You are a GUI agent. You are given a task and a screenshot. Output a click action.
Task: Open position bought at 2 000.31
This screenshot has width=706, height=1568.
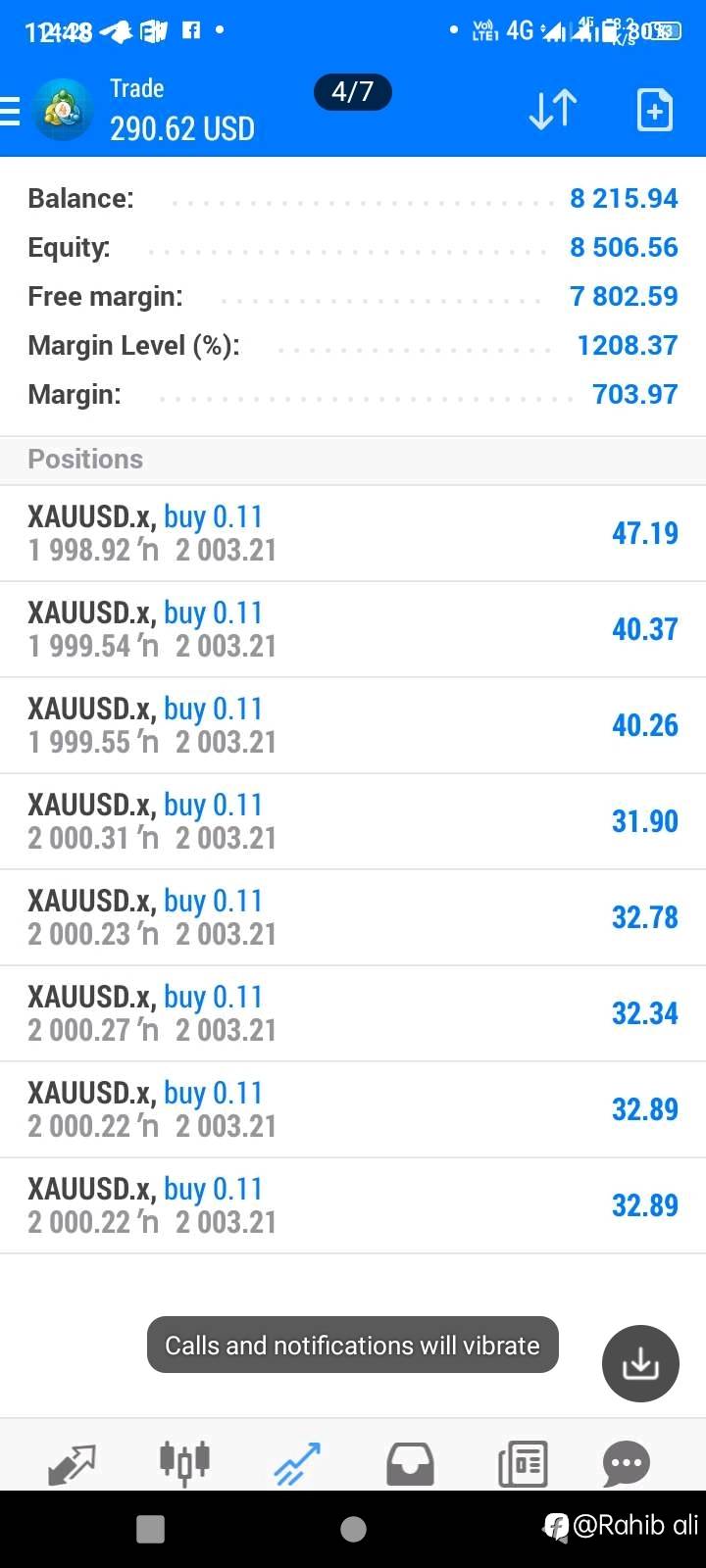click(353, 821)
